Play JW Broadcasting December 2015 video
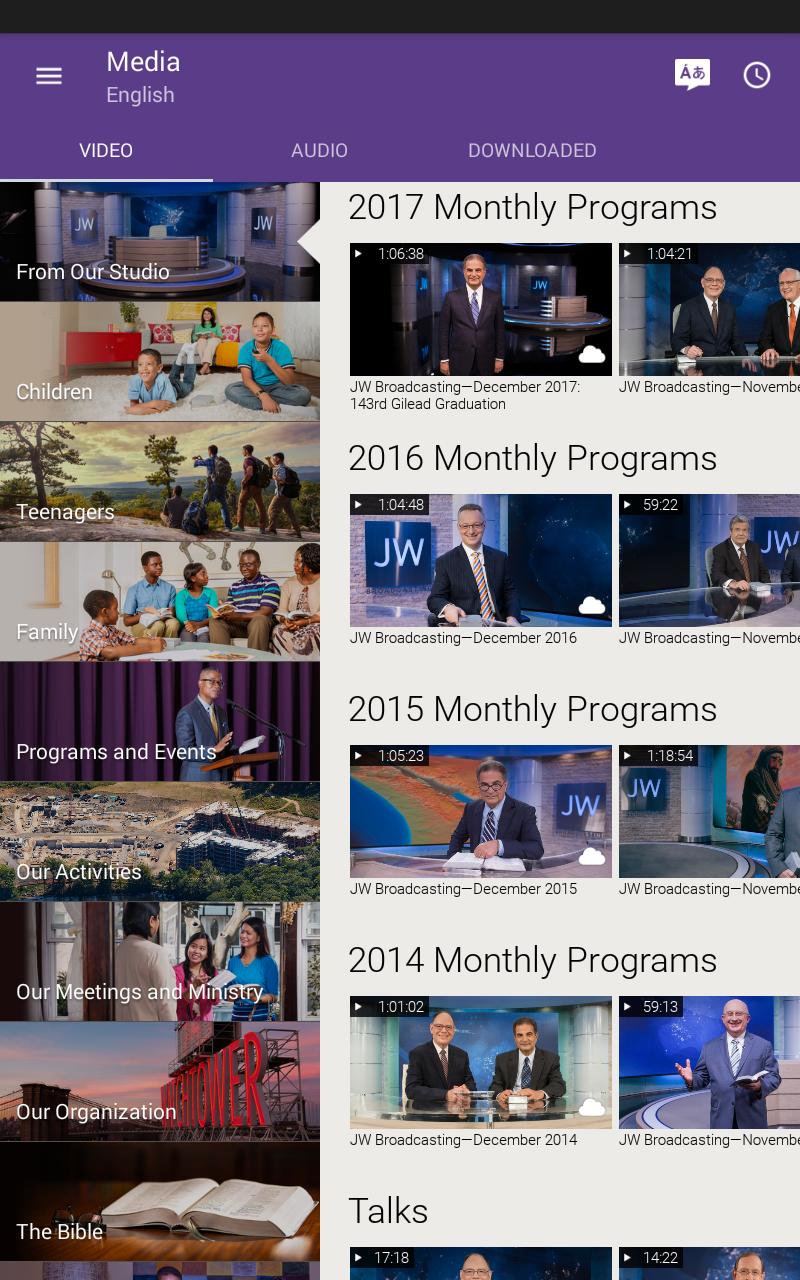This screenshot has height=1280, width=800. tap(480, 811)
